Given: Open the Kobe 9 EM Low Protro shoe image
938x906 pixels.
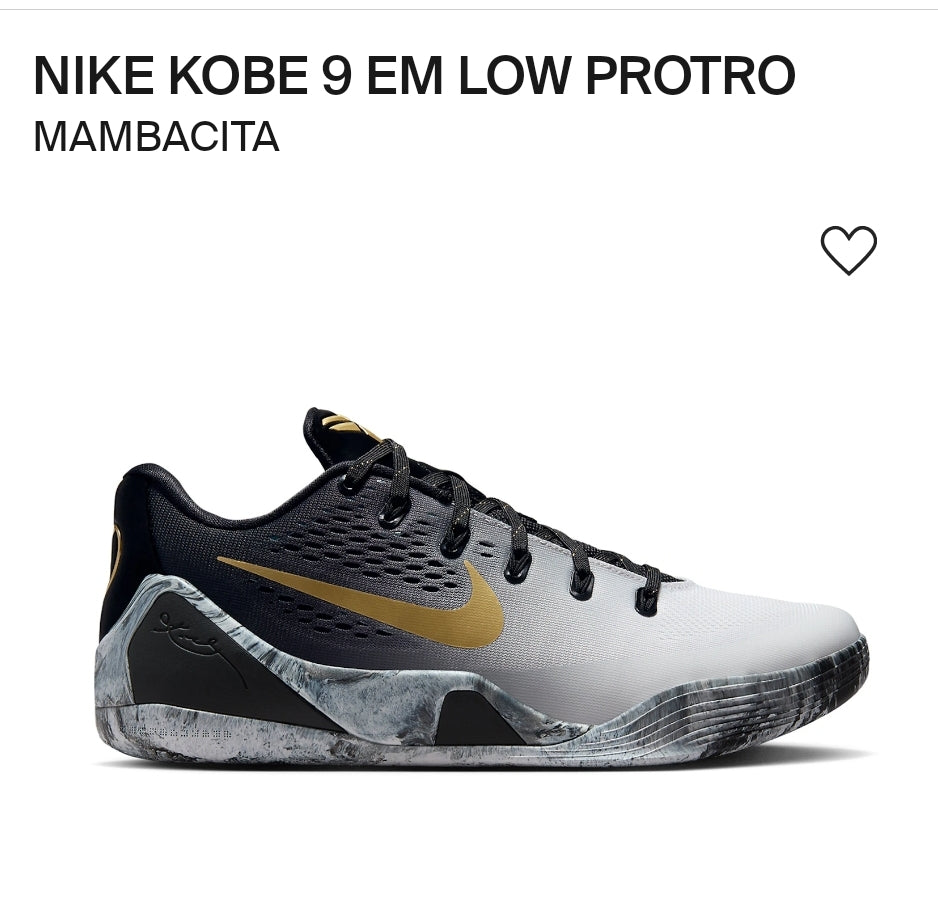Looking at the screenshot, I should [485, 590].
